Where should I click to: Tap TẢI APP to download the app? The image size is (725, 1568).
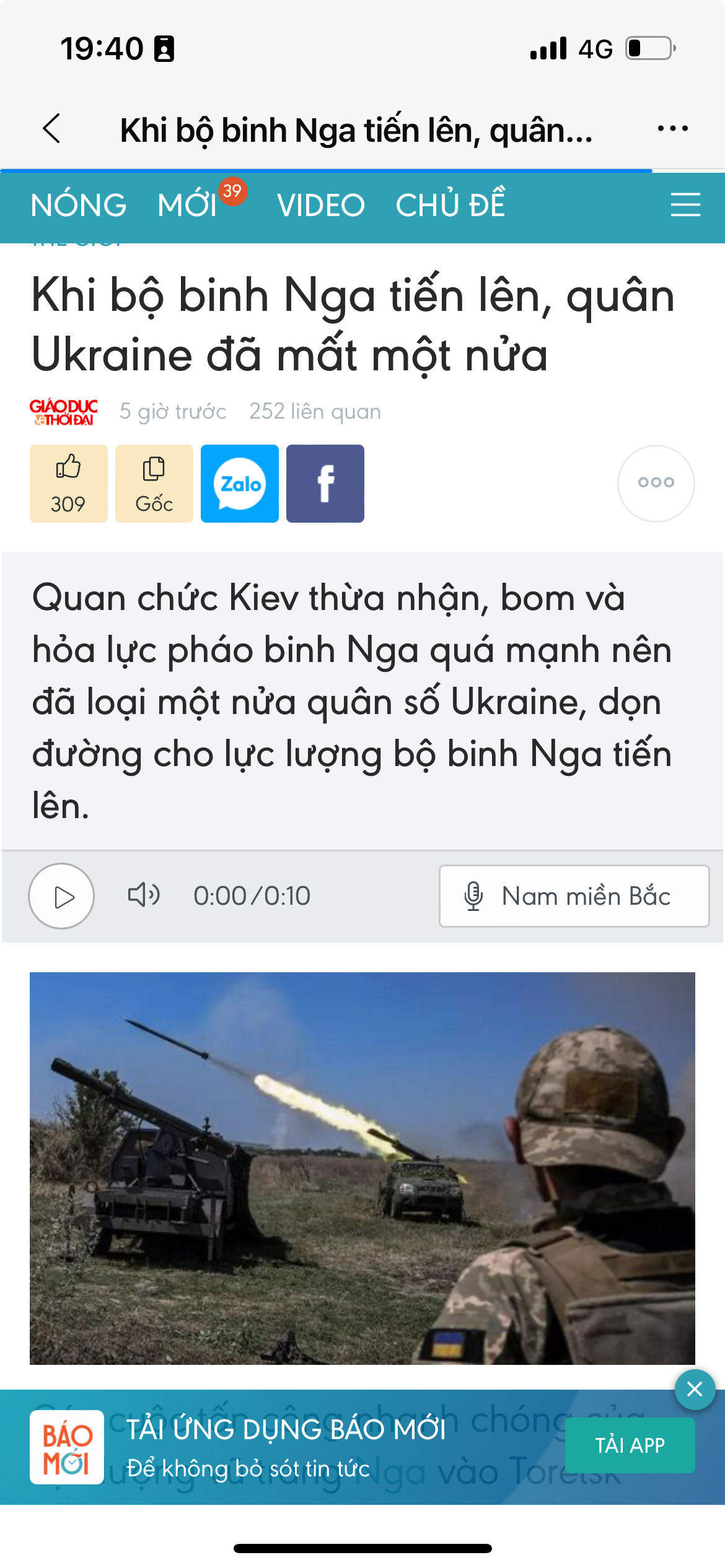coord(630,1445)
